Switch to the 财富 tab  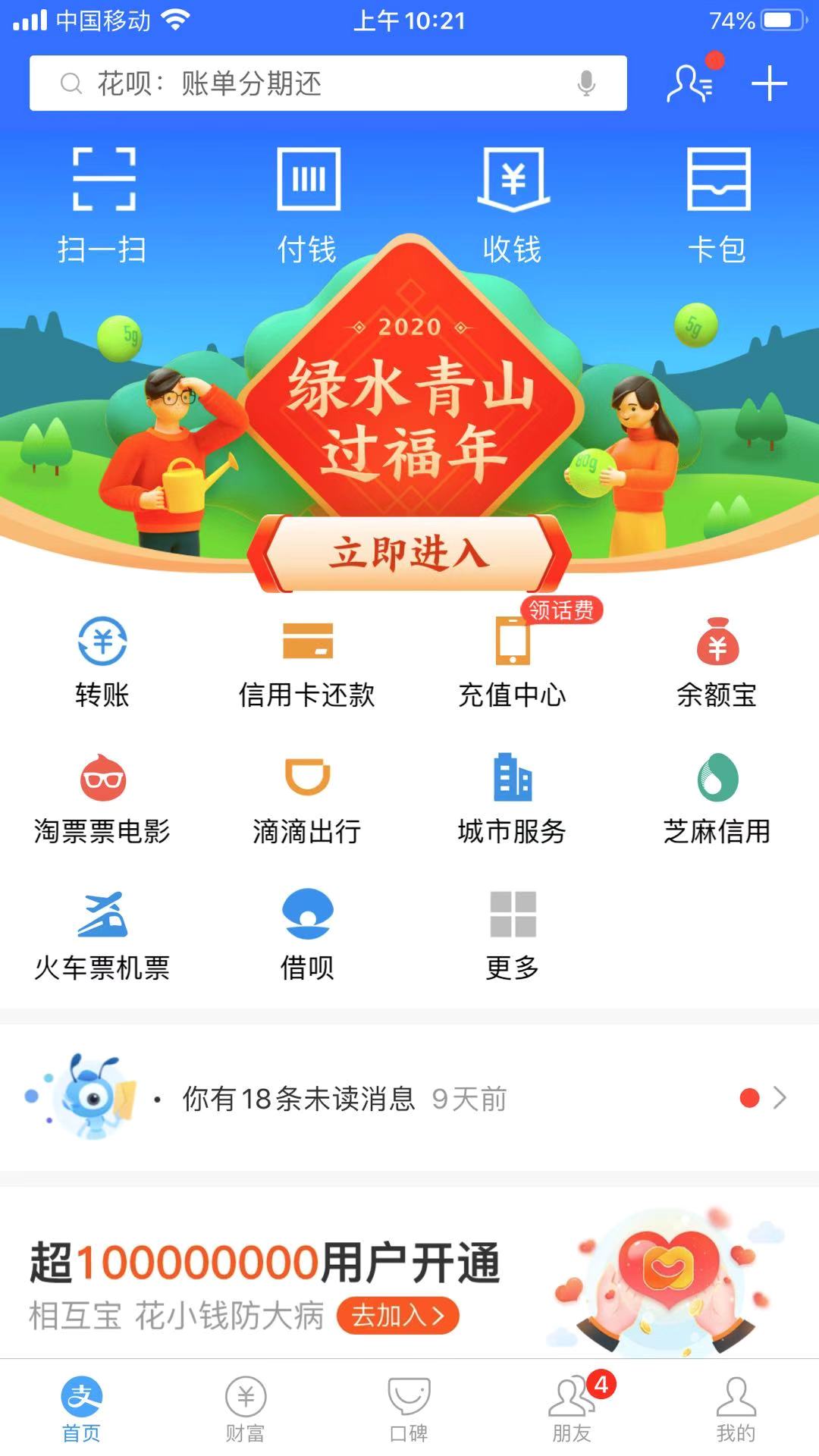tap(246, 1407)
